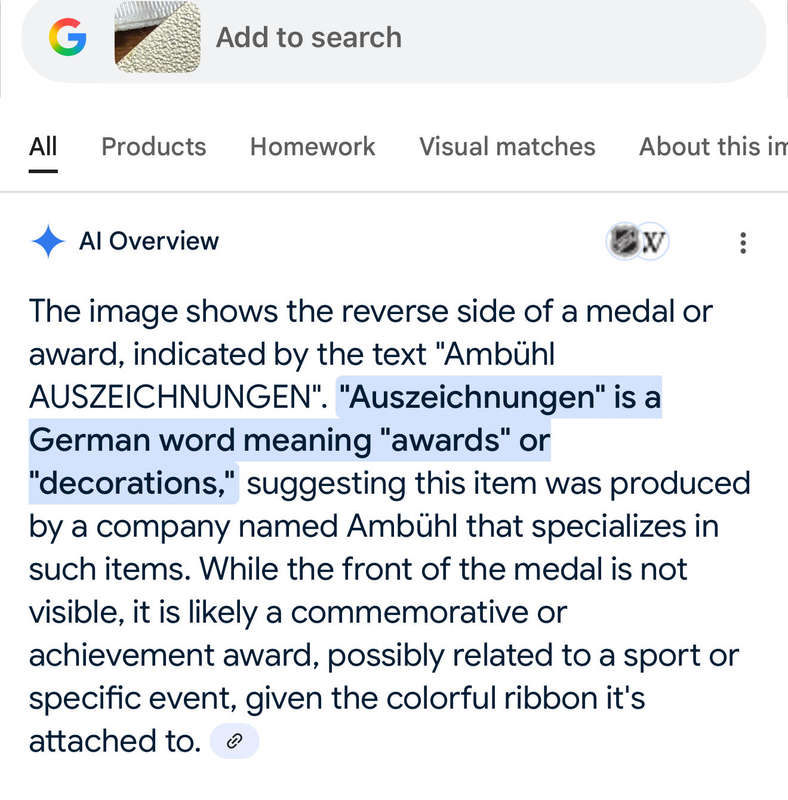Open AI Overview overflow menu
This screenshot has width=788, height=800.
[742, 242]
